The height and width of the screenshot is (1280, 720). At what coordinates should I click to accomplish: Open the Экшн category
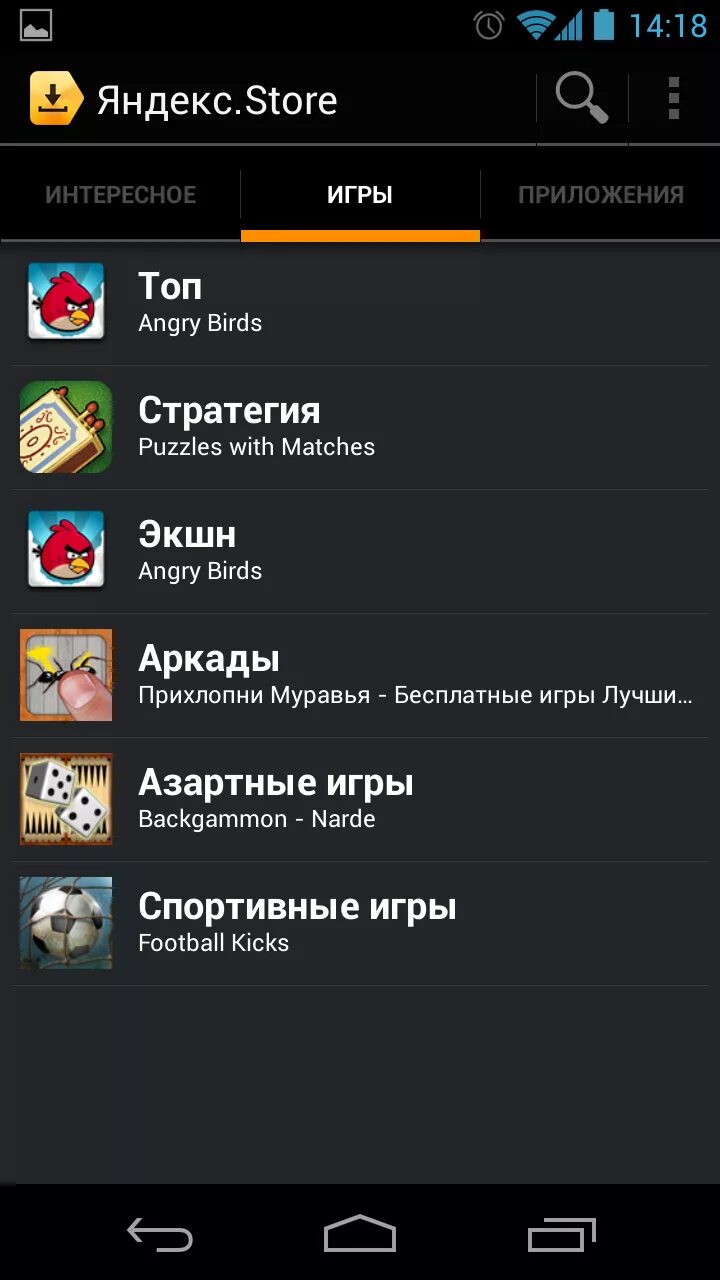[x=360, y=551]
